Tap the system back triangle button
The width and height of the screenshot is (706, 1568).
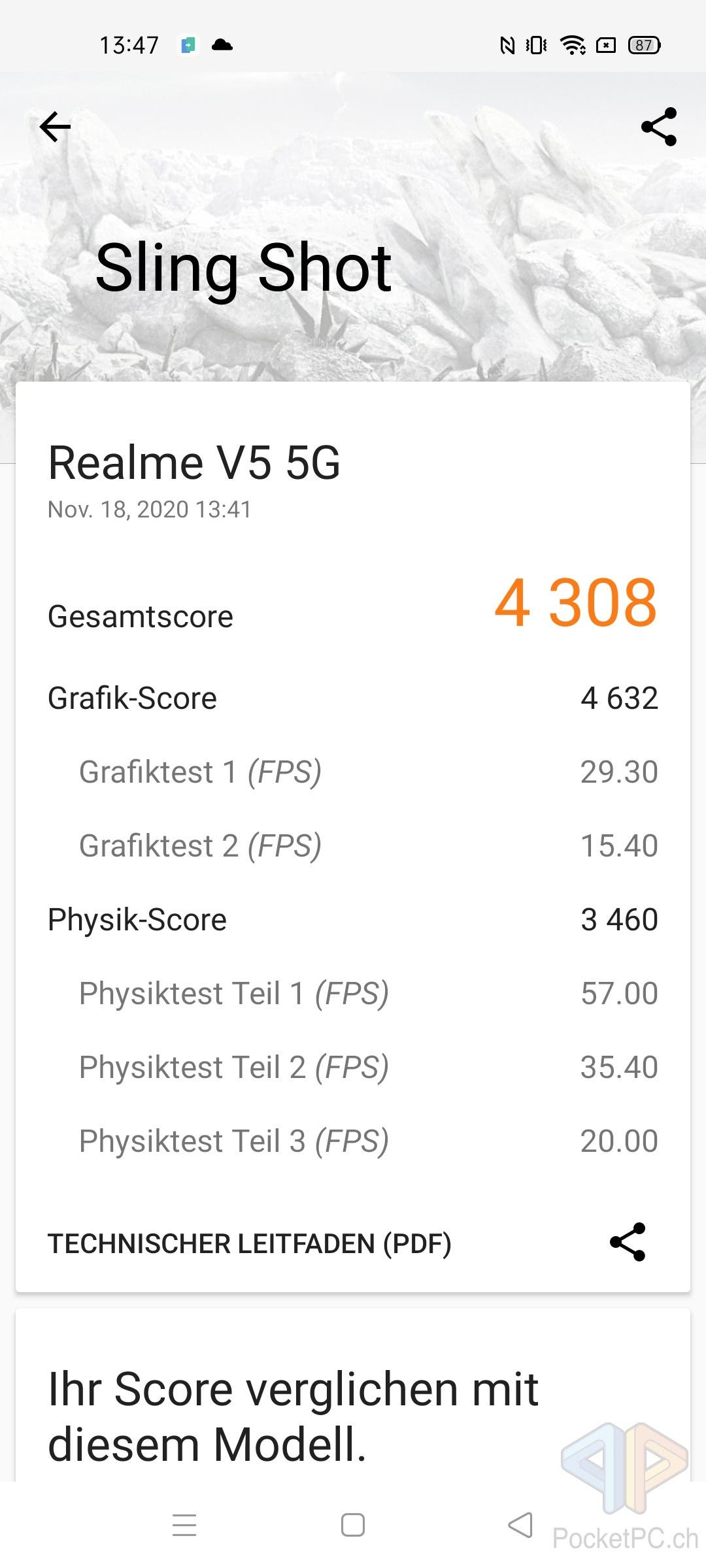point(520,1525)
